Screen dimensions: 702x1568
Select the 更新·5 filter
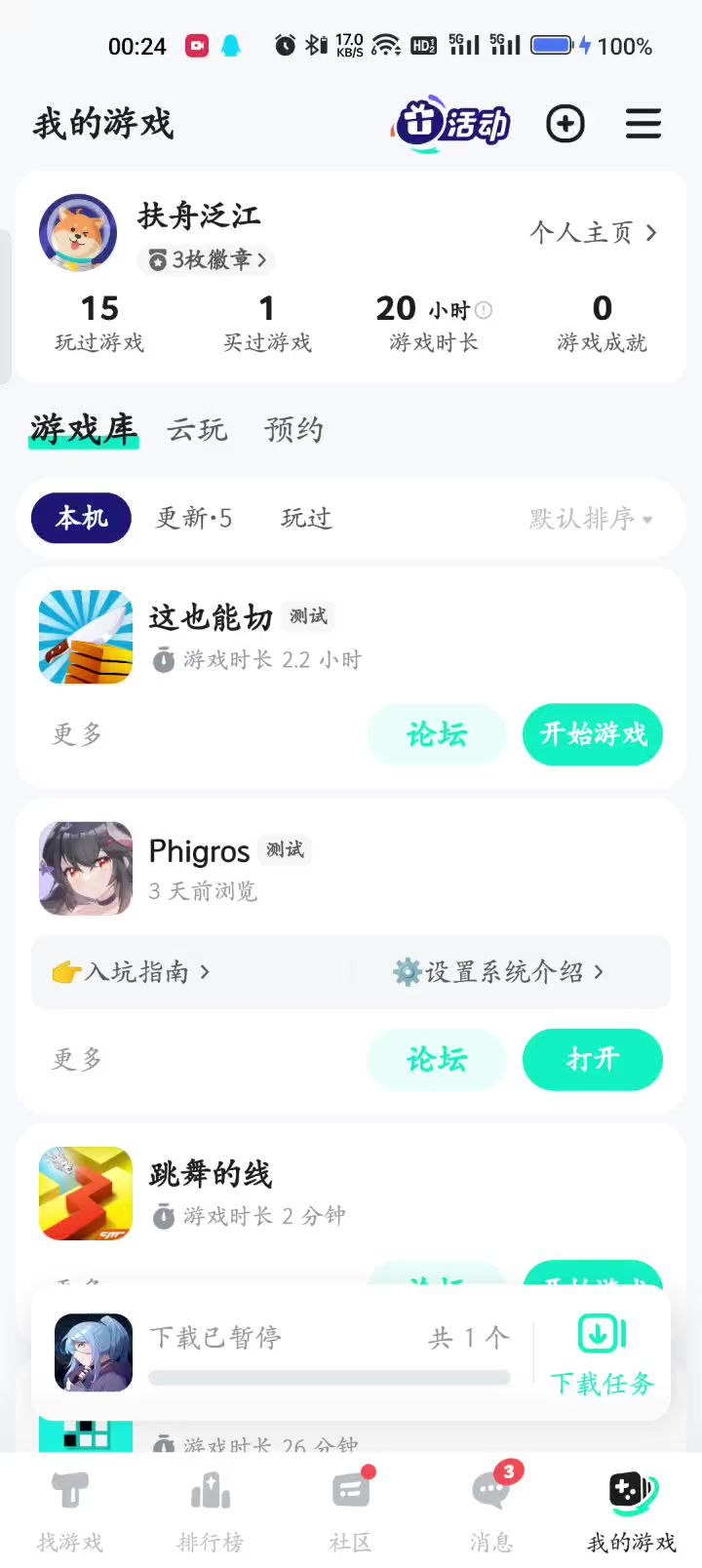[194, 518]
